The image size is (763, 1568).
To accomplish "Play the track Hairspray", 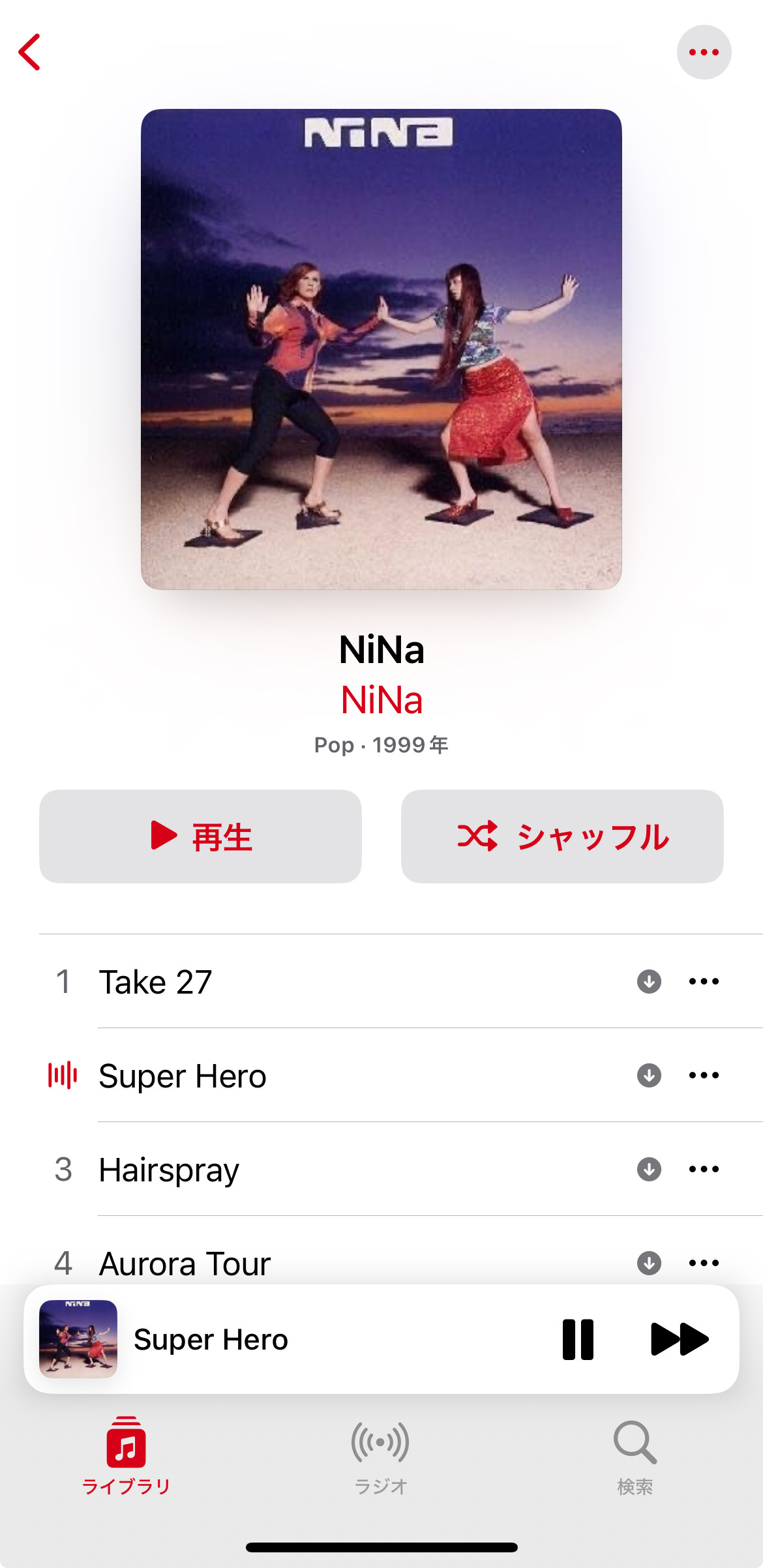I will tap(381, 1169).
